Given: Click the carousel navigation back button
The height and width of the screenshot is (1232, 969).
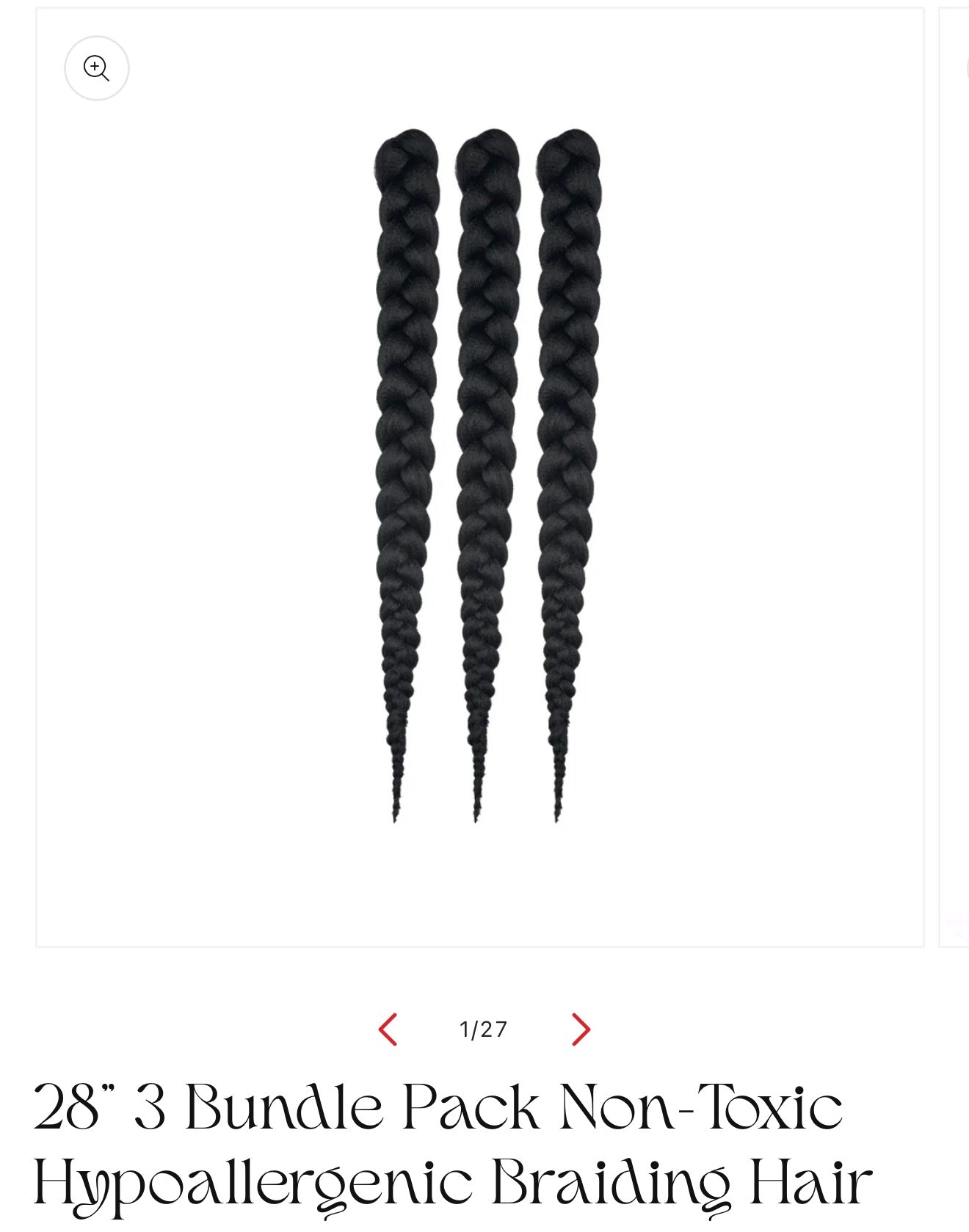Looking at the screenshot, I should tap(390, 1030).
